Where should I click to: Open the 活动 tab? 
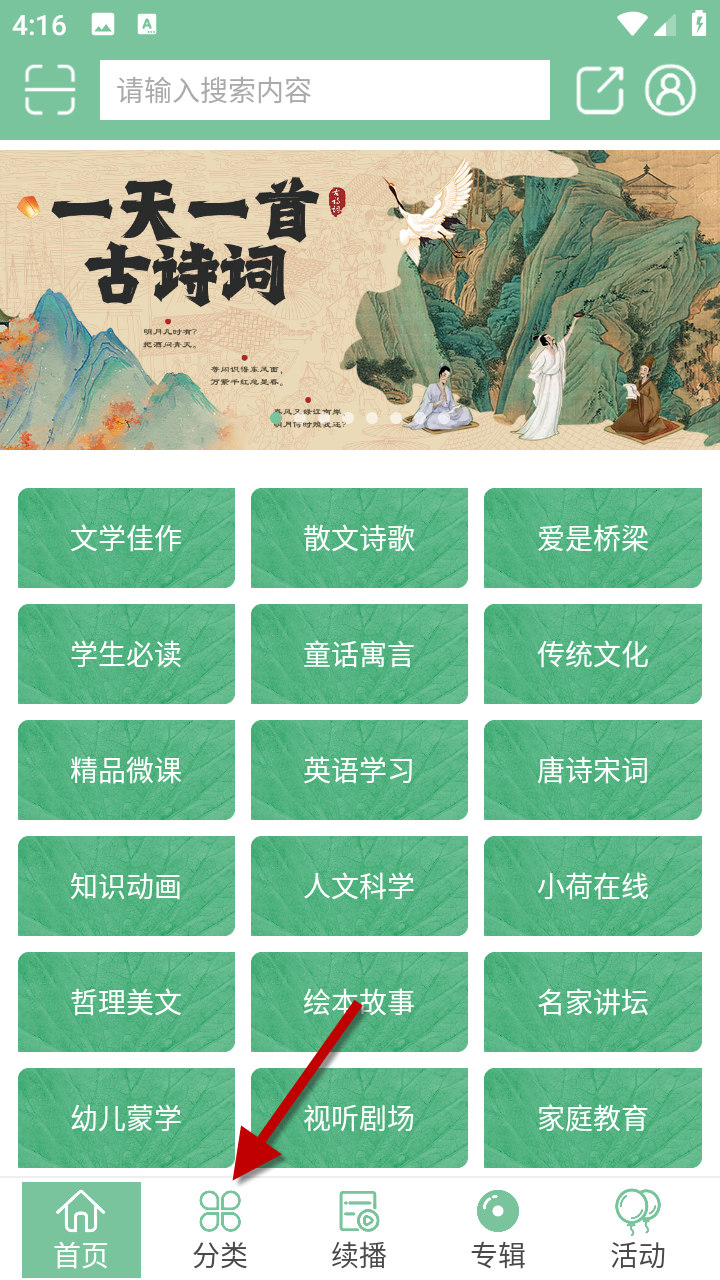[x=637, y=1230]
